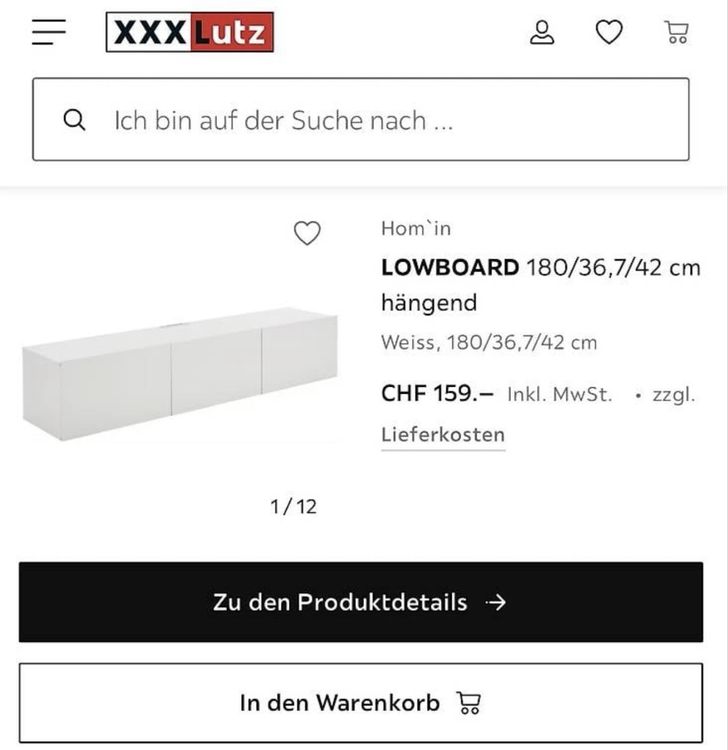Viewport: 728px width, 750px height.
Task: Tap "In den Warenkorb" button
Action: [x=361, y=703]
